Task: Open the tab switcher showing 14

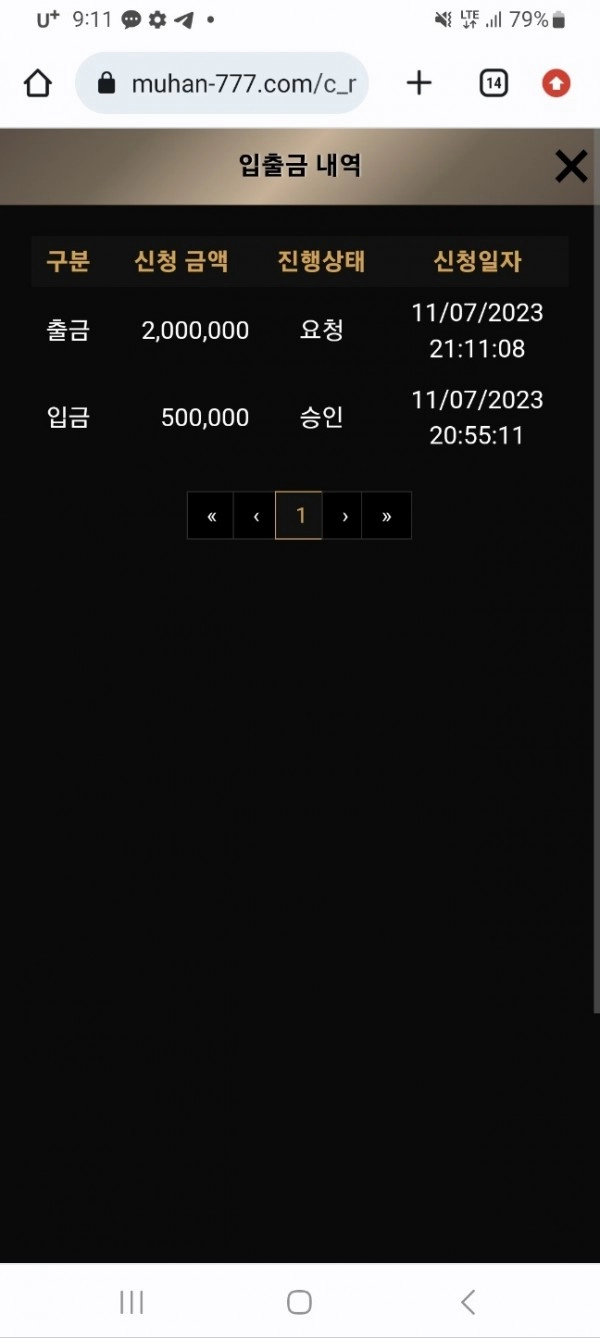Action: tap(493, 84)
